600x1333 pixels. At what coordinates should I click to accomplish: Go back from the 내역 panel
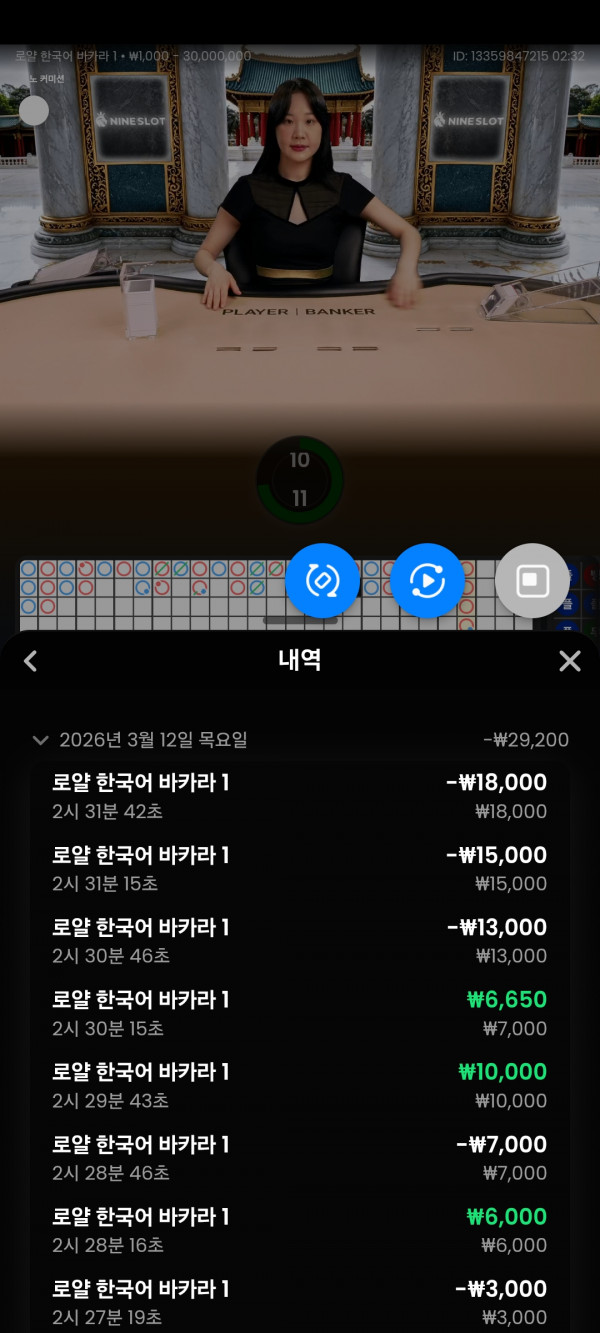pyautogui.click(x=31, y=661)
